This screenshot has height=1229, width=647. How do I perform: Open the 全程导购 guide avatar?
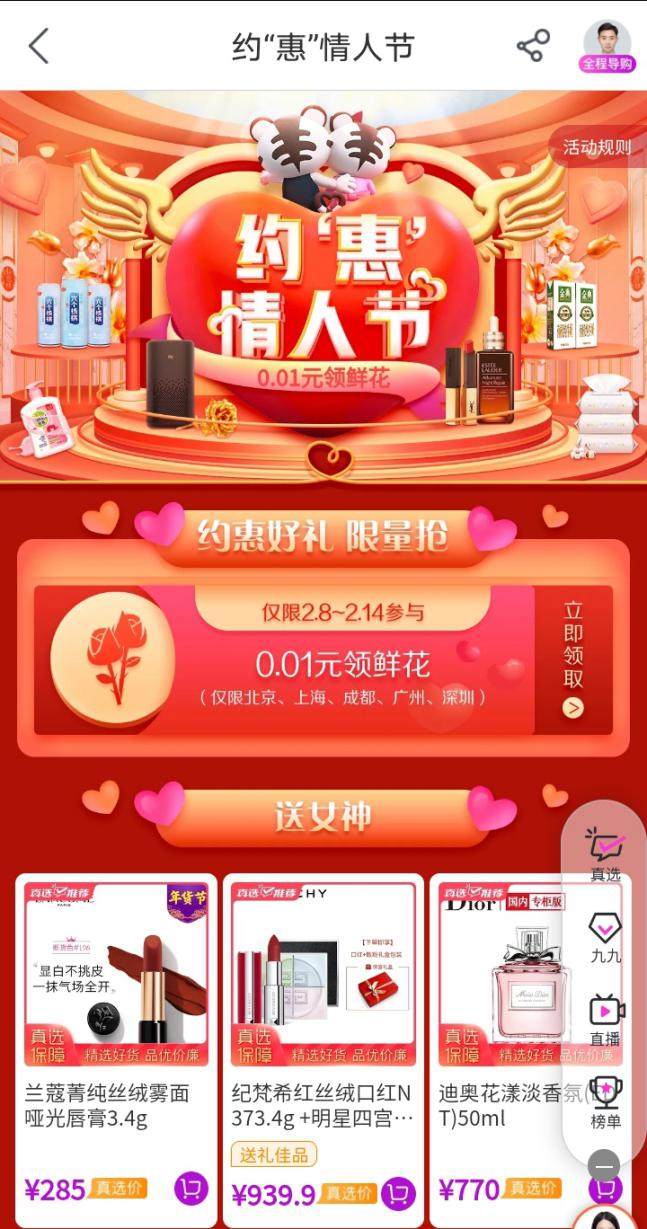click(607, 46)
